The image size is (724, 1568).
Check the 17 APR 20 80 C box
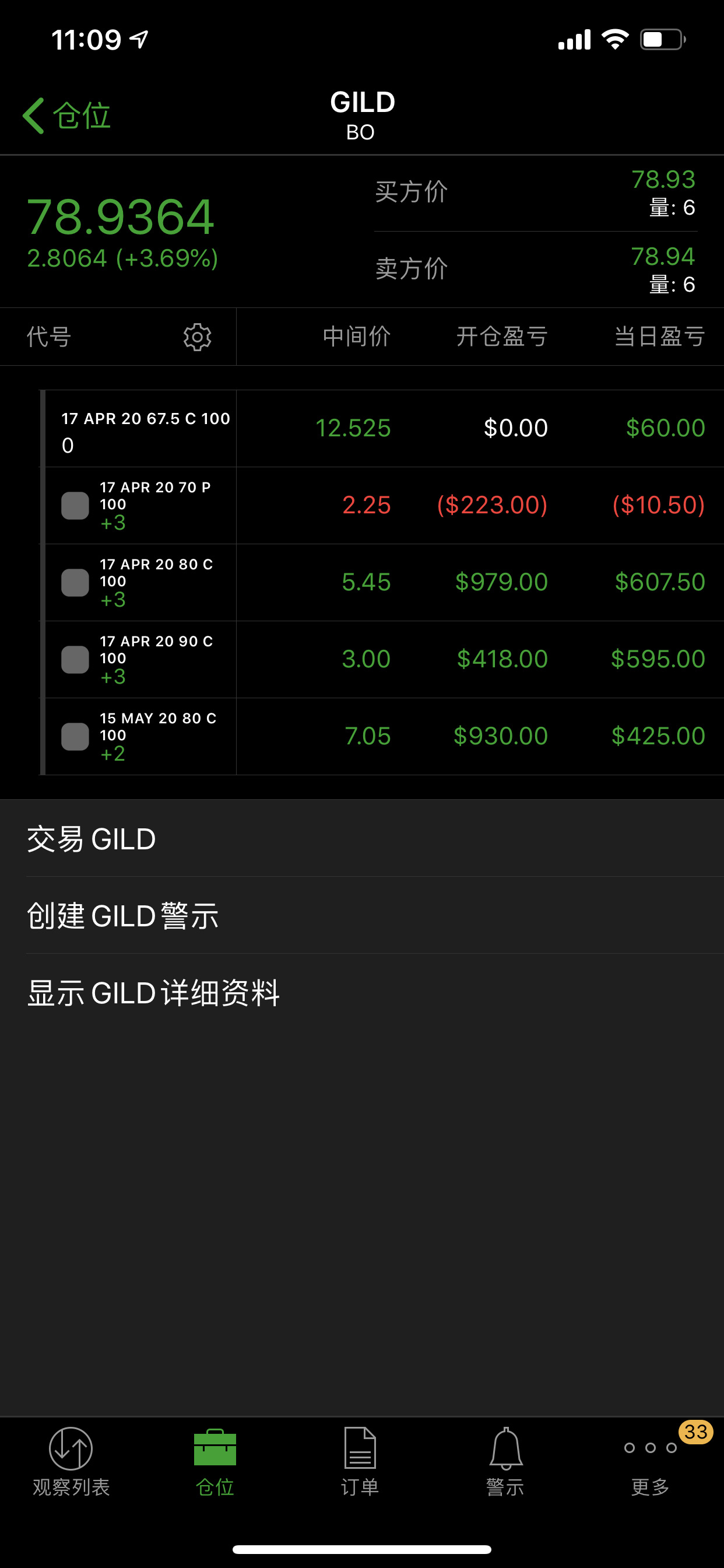coord(75,583)
